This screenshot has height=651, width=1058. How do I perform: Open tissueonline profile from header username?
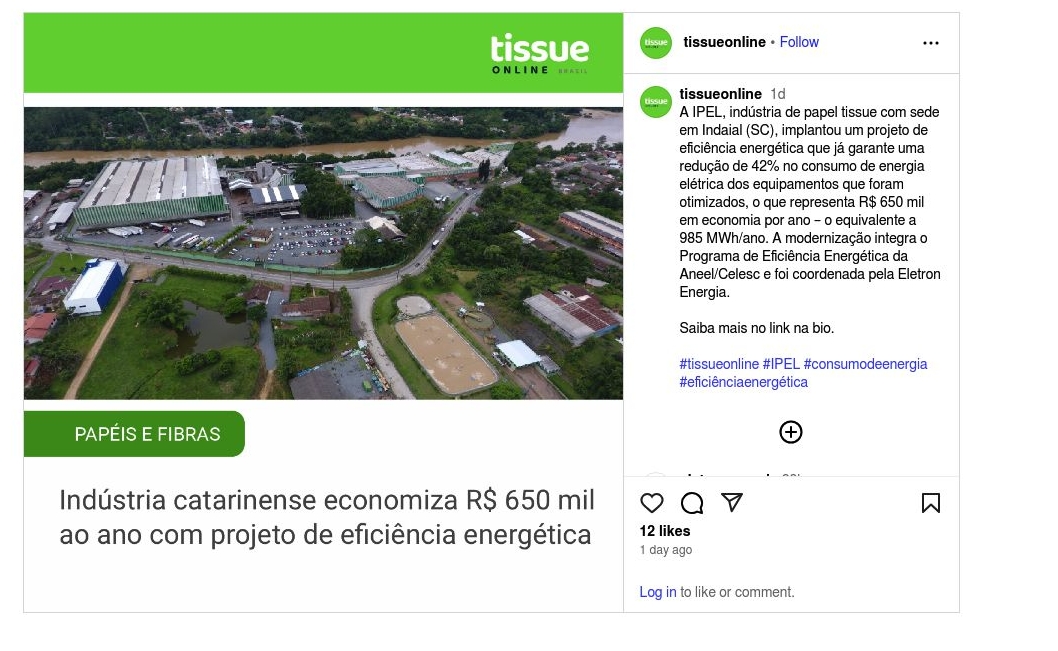click(724, 42)
